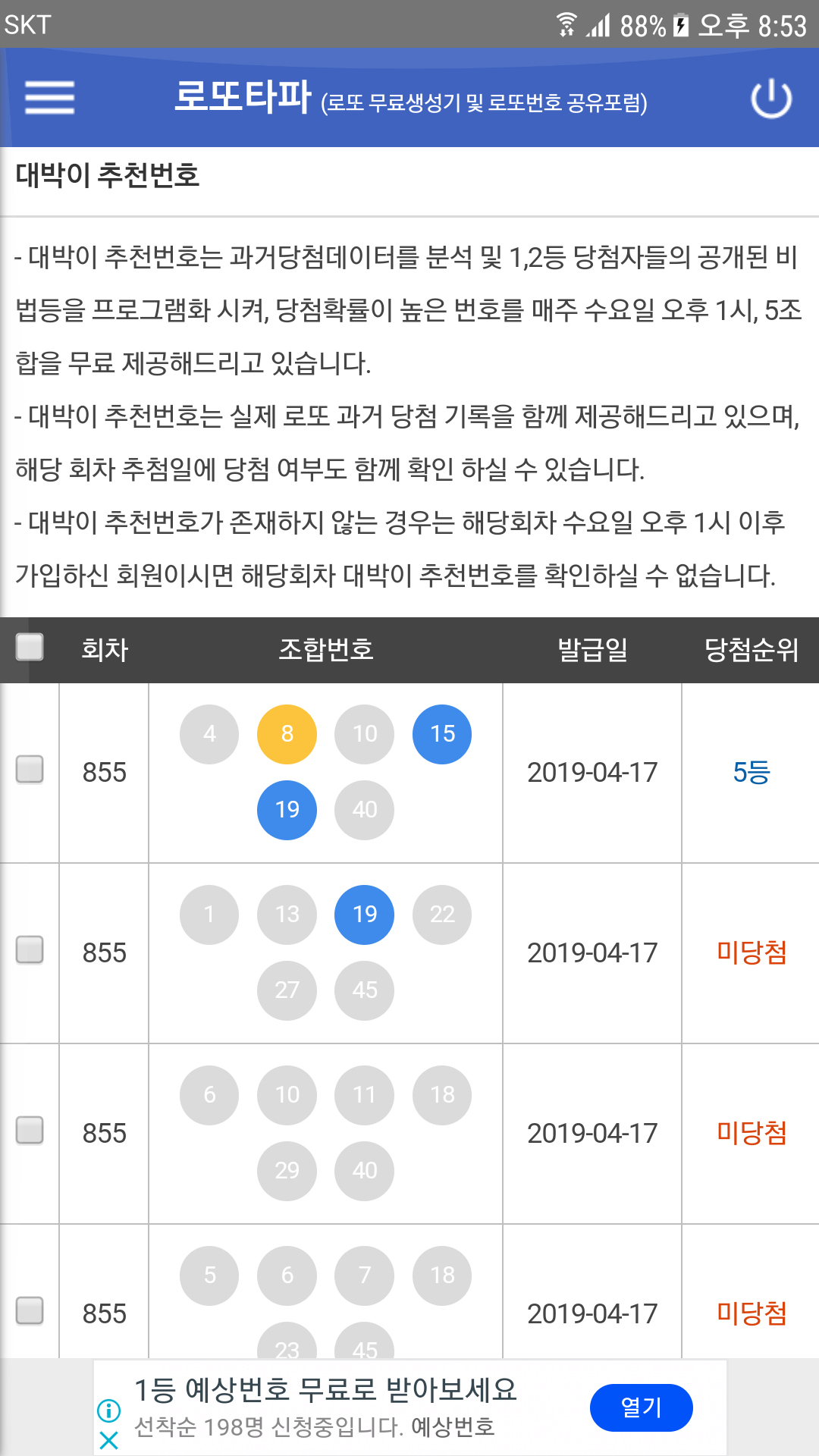Screen dimensions: 819x1456
Task: Tap the 열기 button in the ad
Action: pyautogui.click(x=641, y=1407)
